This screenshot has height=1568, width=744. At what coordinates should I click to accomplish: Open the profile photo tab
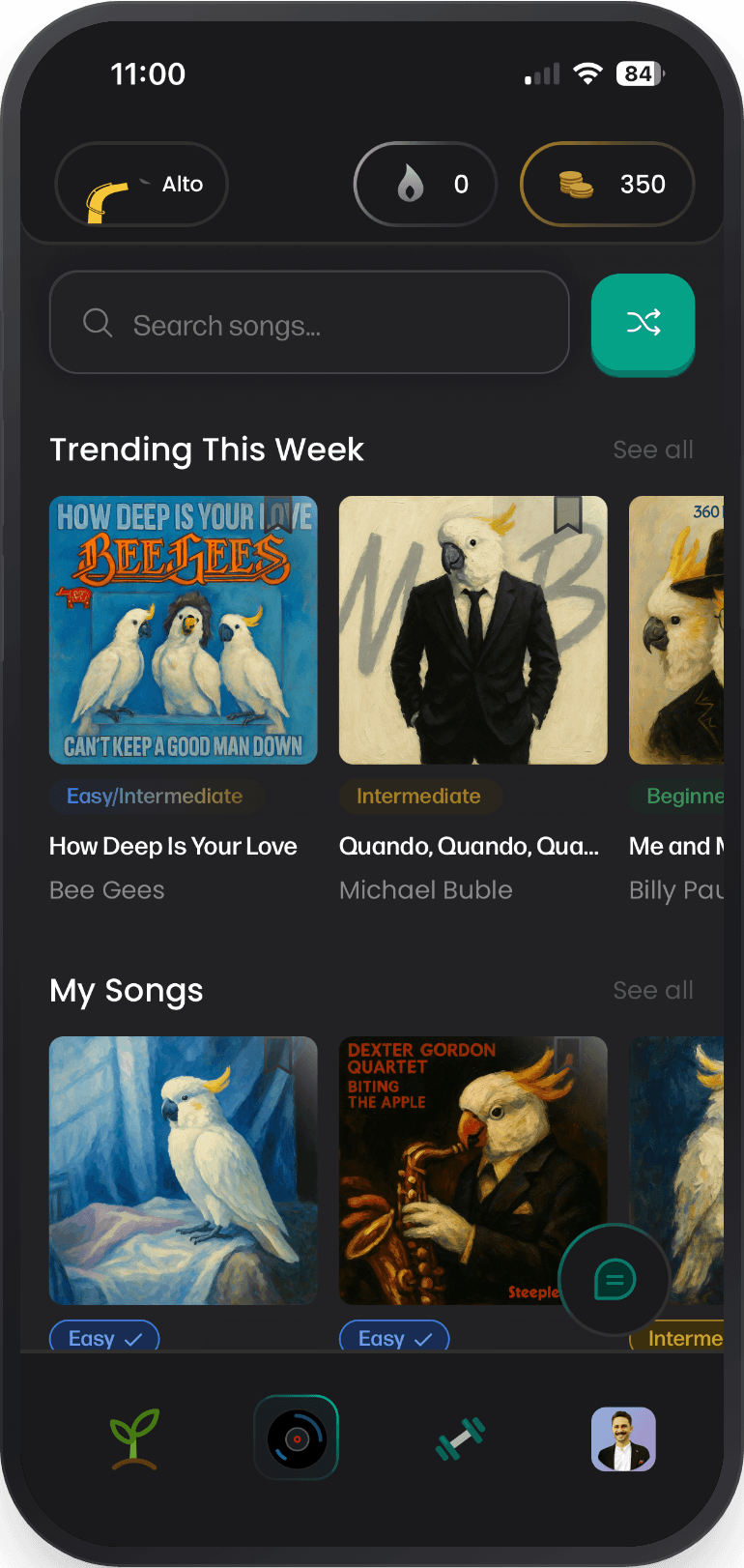623,1438
